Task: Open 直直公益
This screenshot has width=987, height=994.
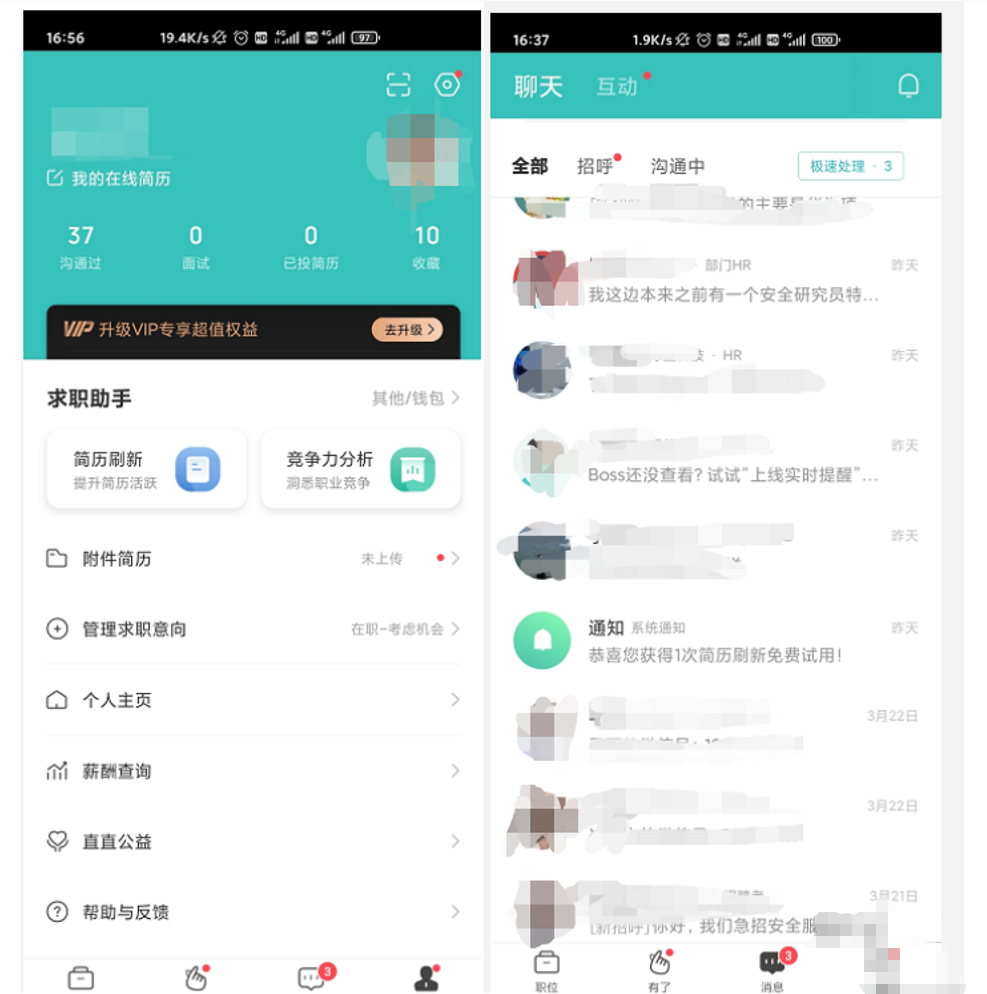Action: click(x=252, y=841)
